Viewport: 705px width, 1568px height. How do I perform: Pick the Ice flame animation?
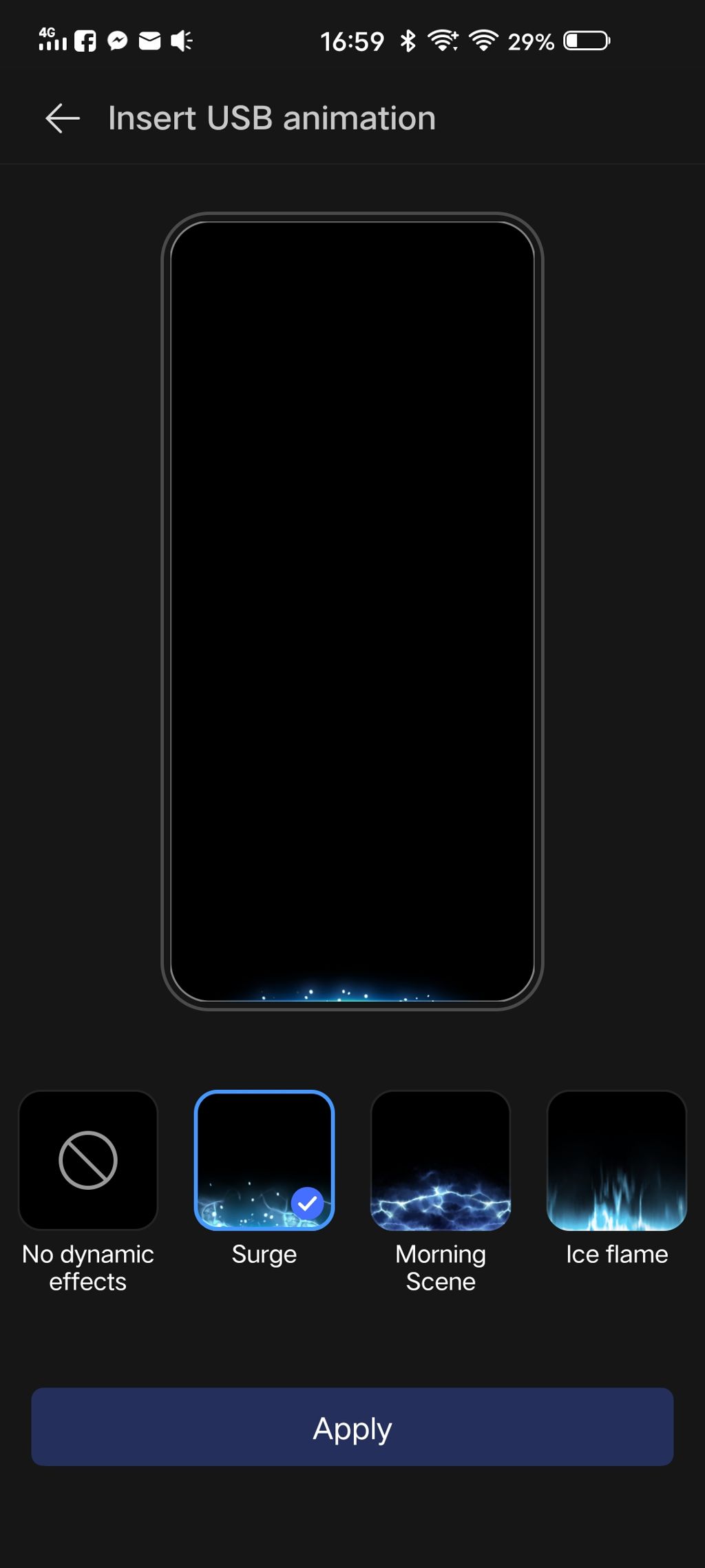(617, 1160)
